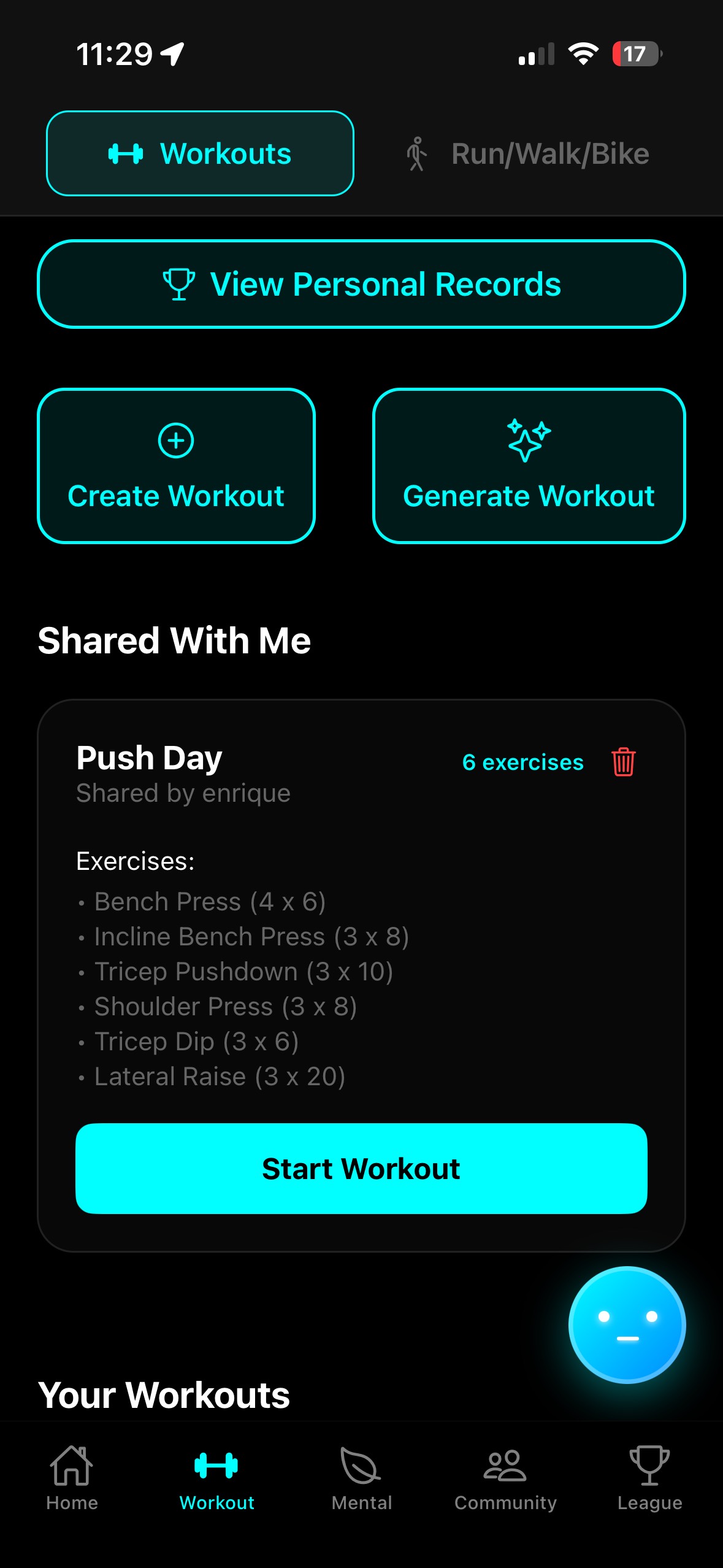Open the floating chatbot assistant
The image size is (723, 1568).
627,1324
